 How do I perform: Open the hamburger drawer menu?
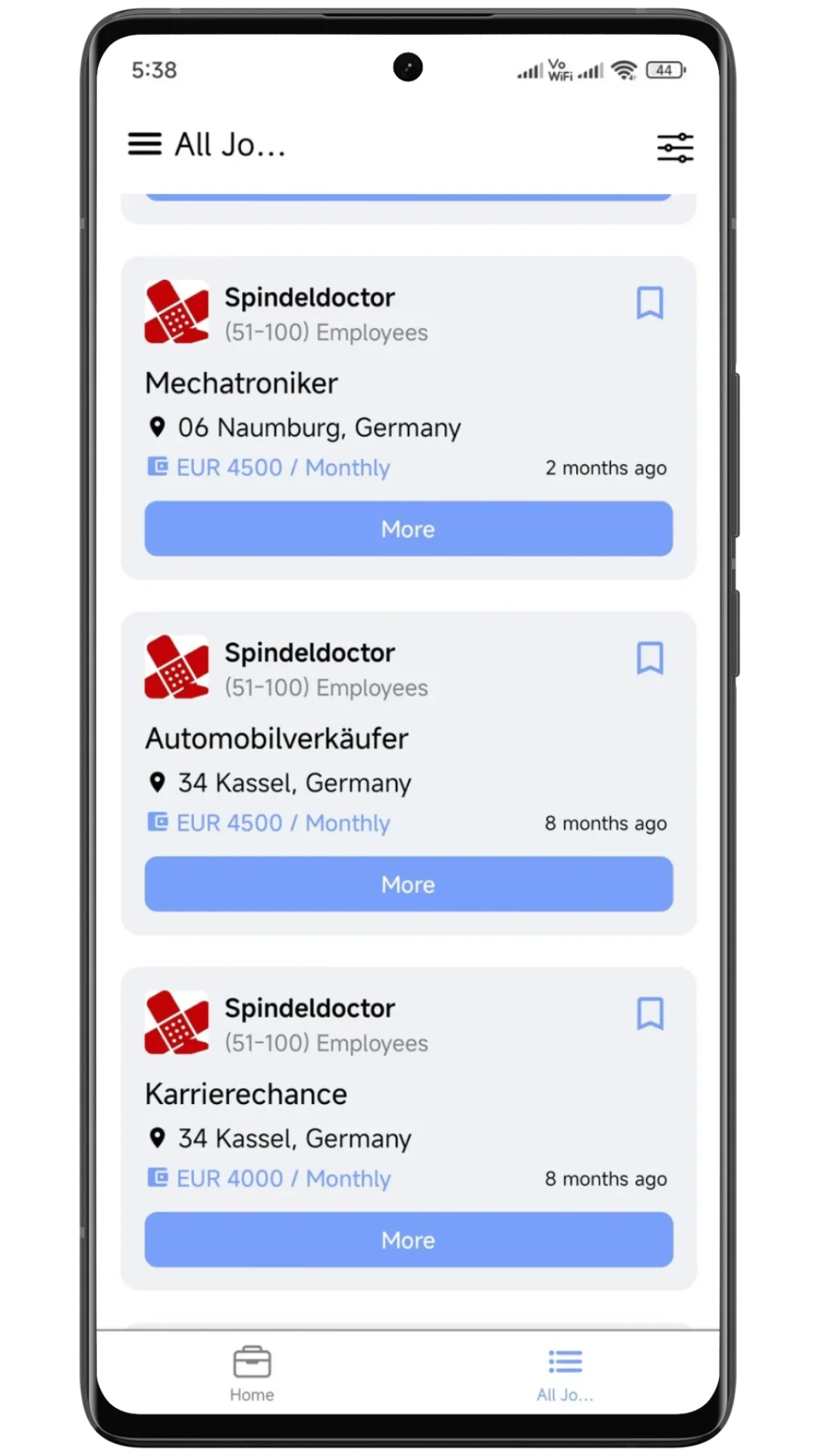(x=145, y=144)
